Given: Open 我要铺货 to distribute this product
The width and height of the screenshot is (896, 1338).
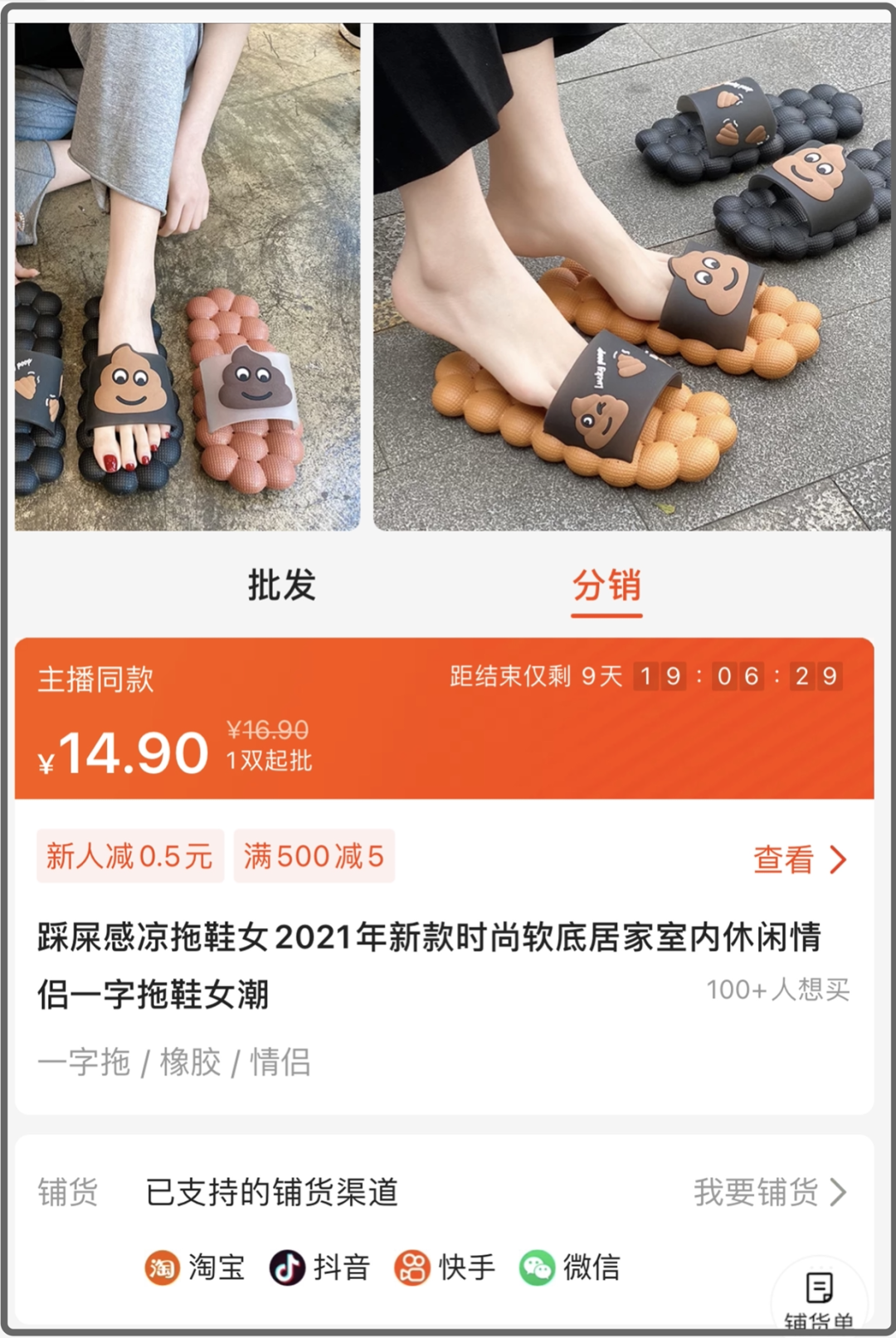Looking at the screenshot, I should 769,1192.
